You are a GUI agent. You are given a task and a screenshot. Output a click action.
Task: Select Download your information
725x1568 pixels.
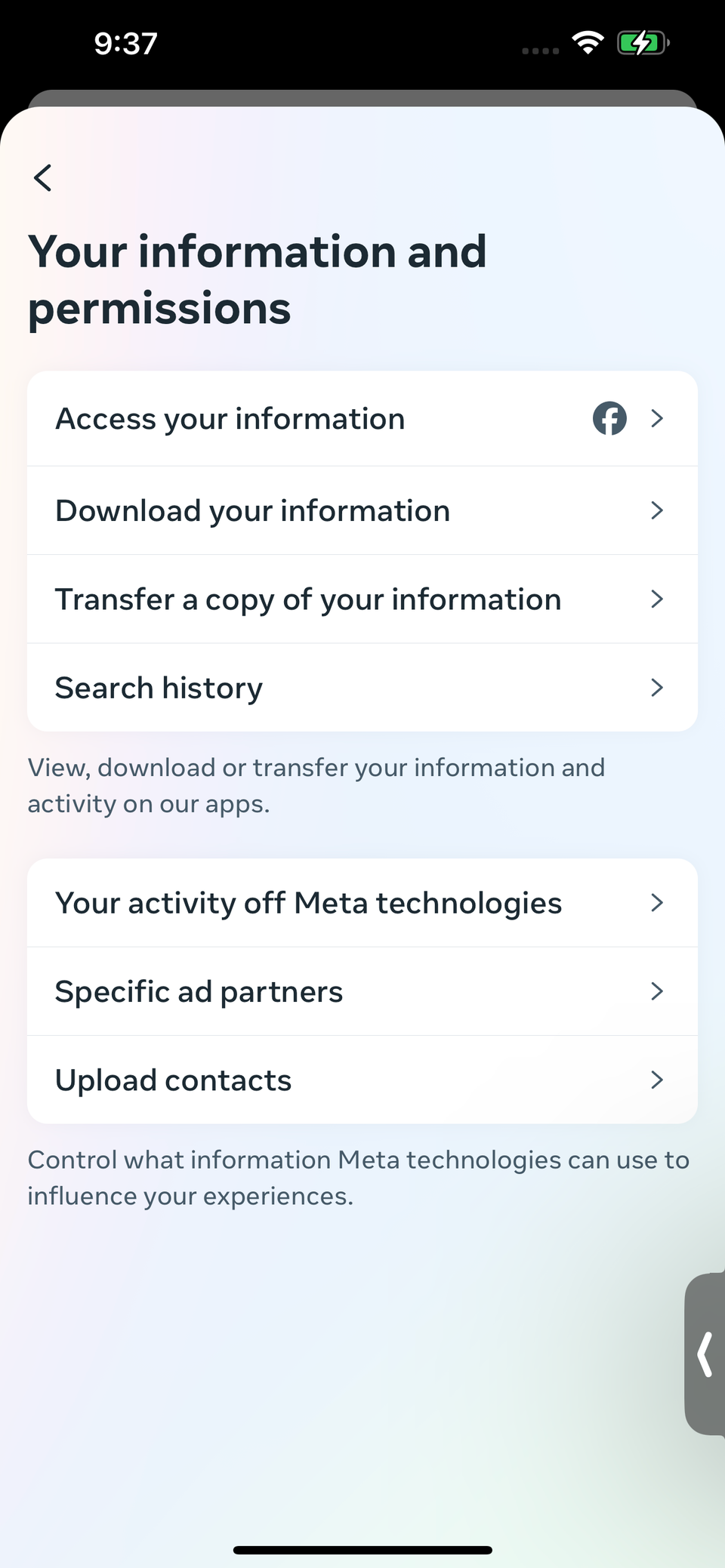point(361,511)
